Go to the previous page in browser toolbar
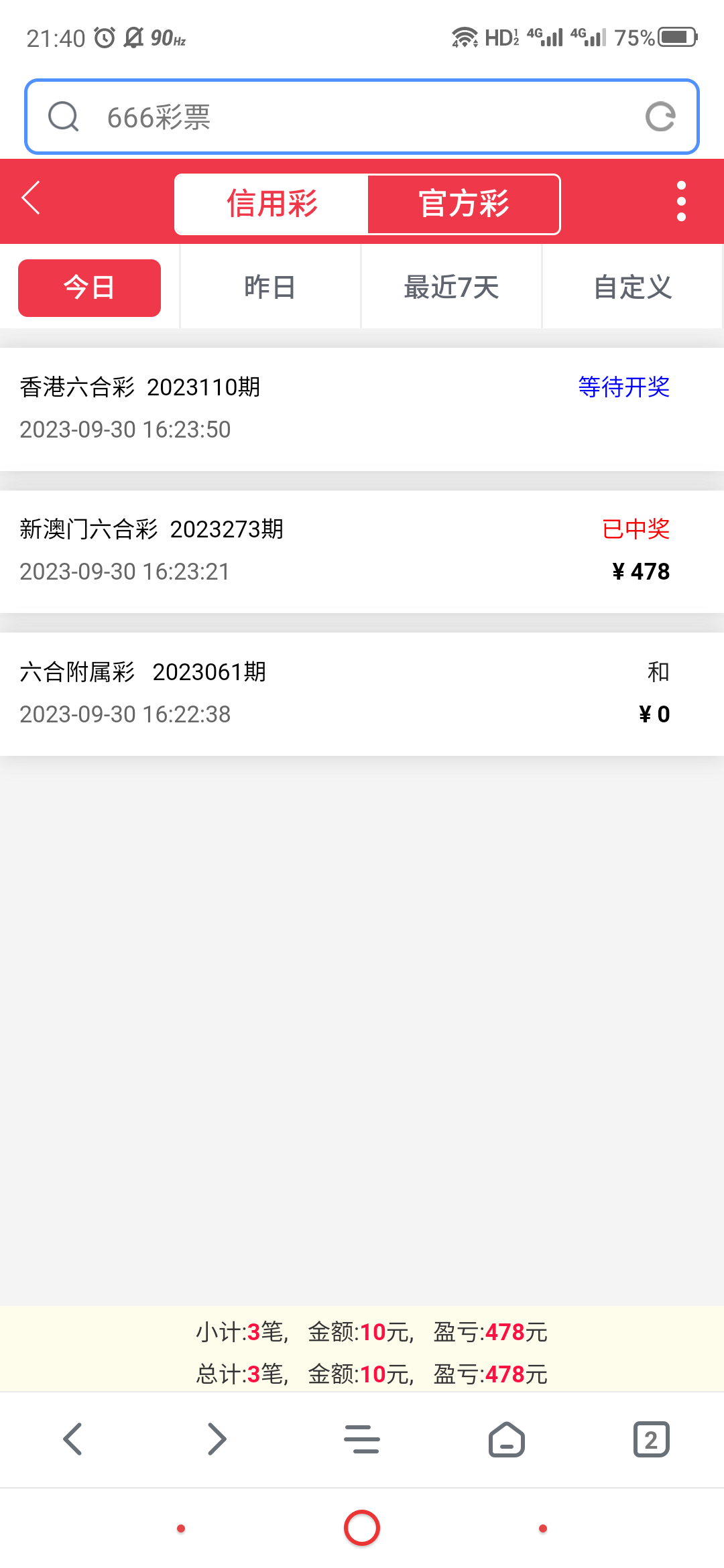This screenshot has height=1568, width=724. point(72,1439)
